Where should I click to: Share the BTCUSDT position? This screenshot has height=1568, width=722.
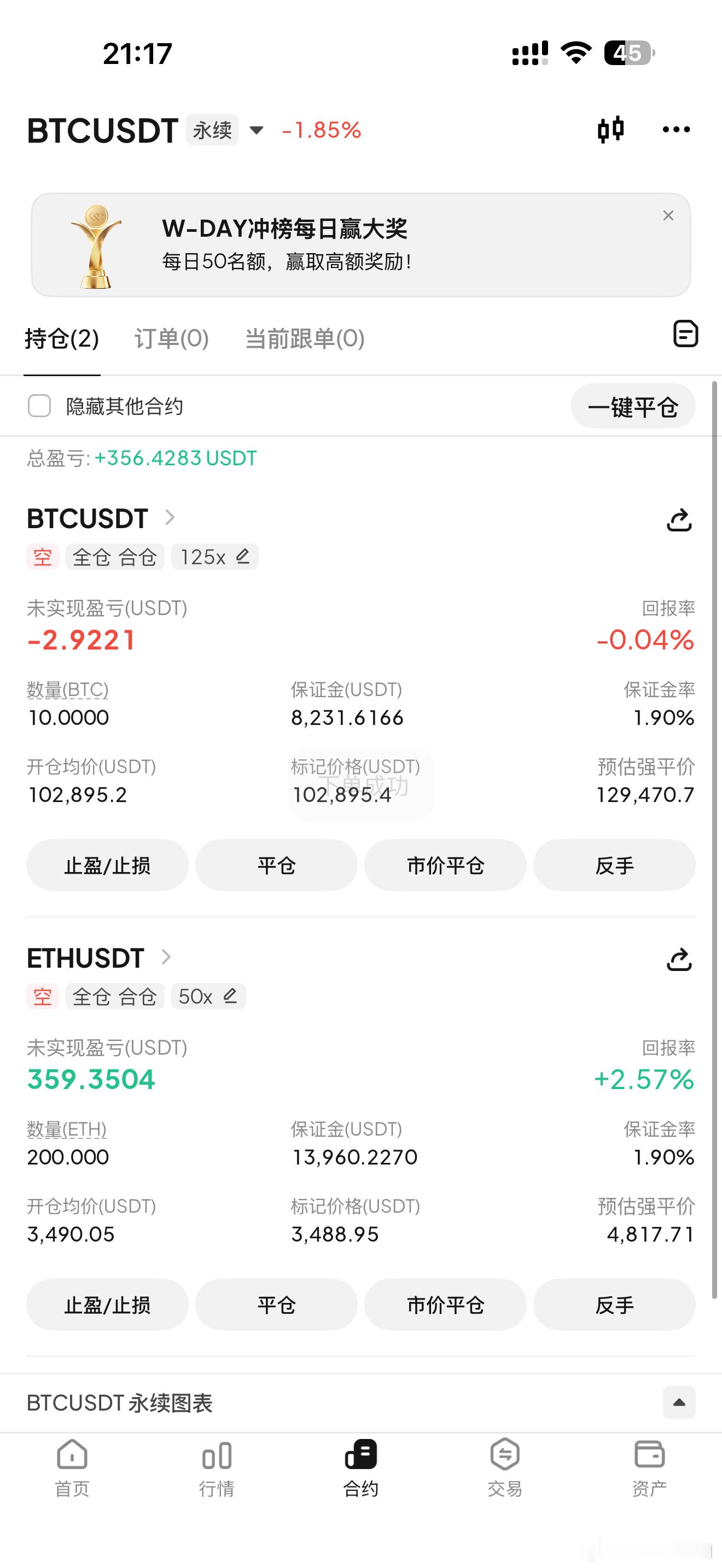click(679, 519)
